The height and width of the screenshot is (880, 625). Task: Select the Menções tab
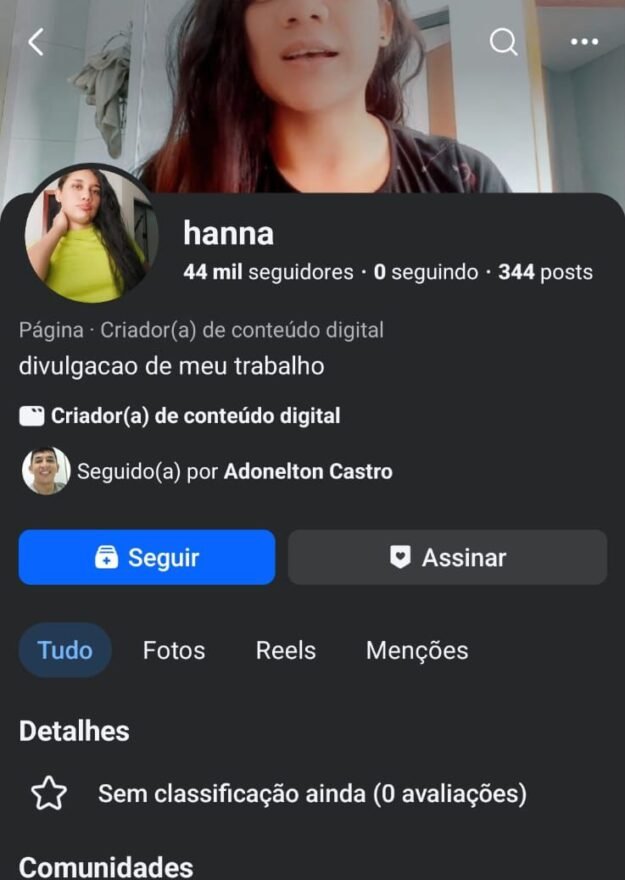pos(417,650)
